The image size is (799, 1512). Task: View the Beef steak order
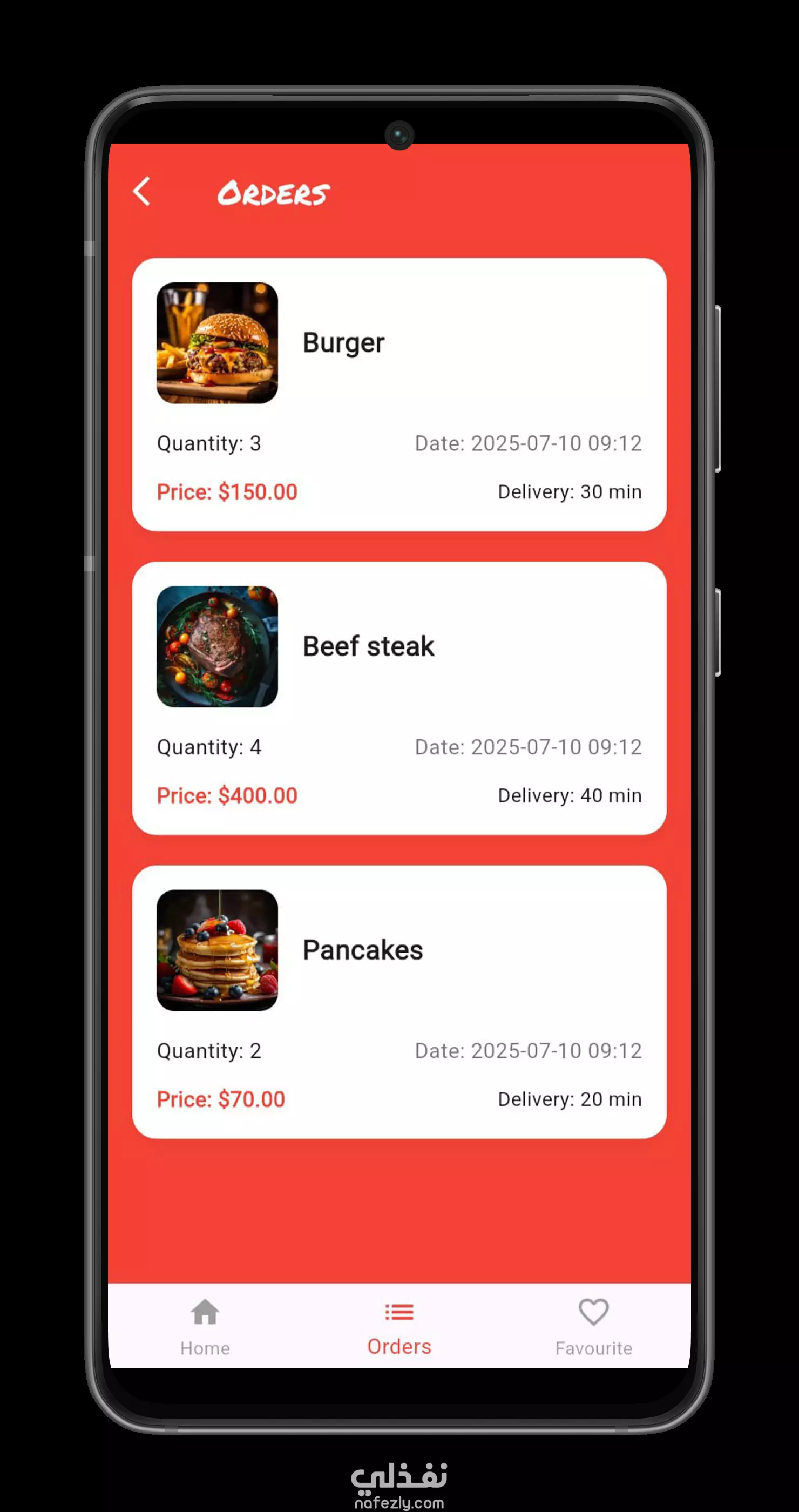pyautogui.click(x=399, y=698)
